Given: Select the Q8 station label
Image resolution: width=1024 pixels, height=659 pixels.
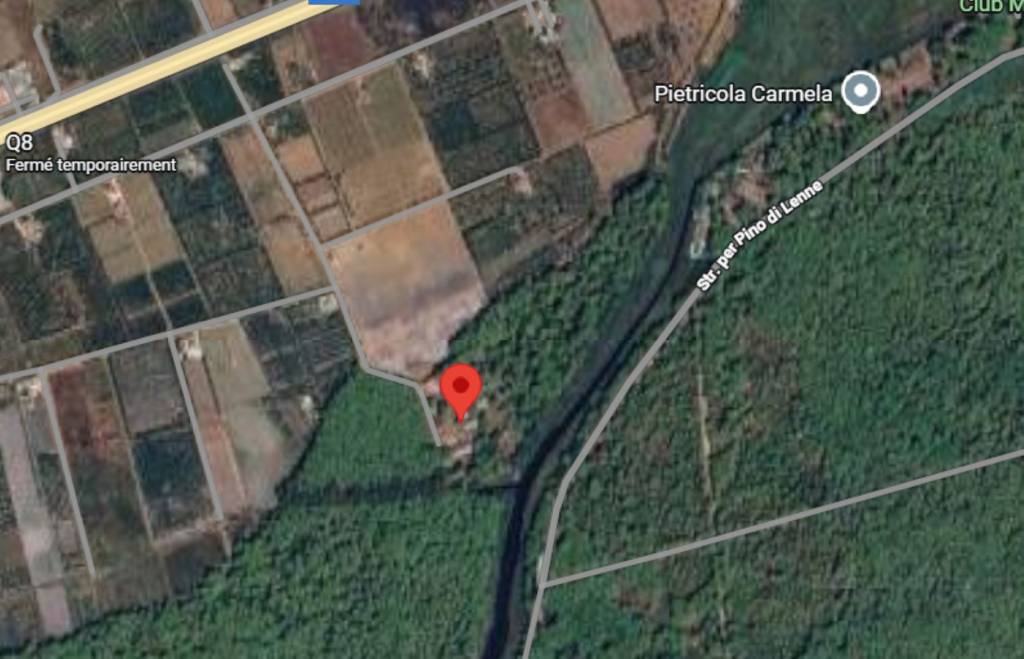Looking at the screenshot, I should coord(19,141).
